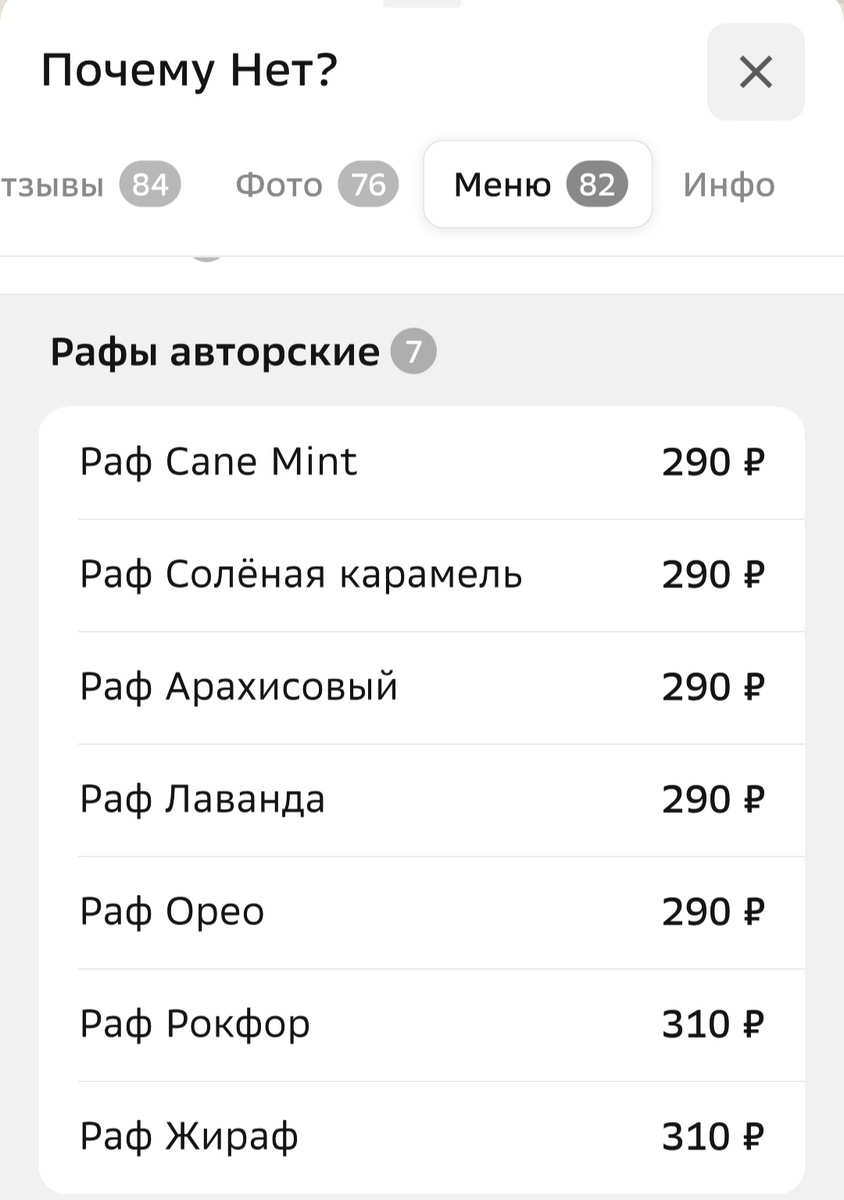The image size is (844, 1200).
Task: Close the Почему Нет? place card
Action: point(755,72)
